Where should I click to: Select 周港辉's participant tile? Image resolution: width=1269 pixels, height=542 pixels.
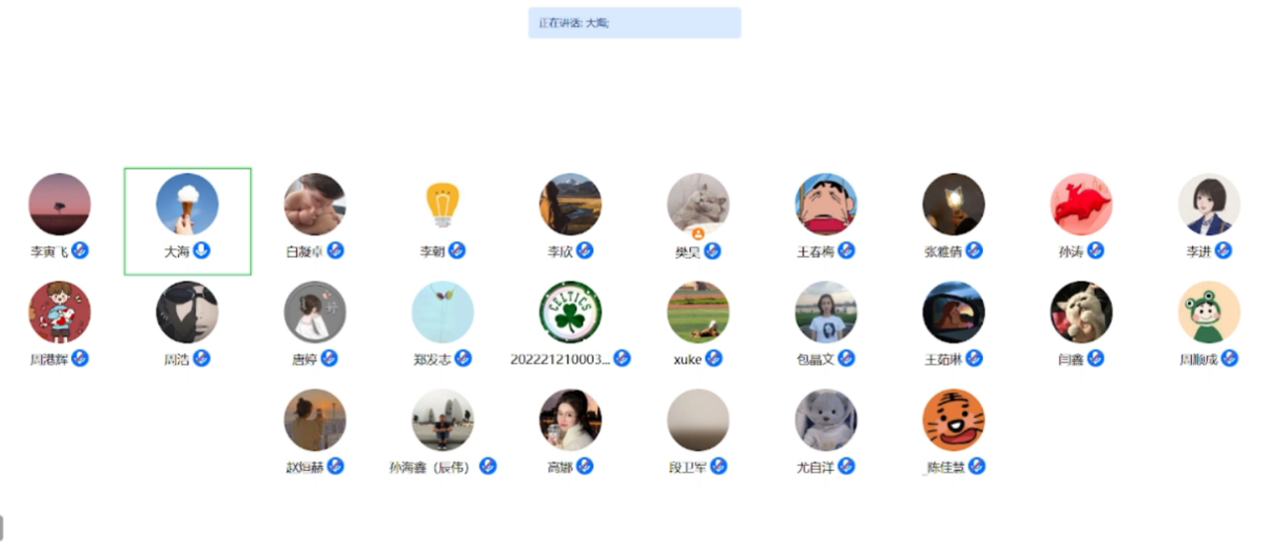pos(59,312)
